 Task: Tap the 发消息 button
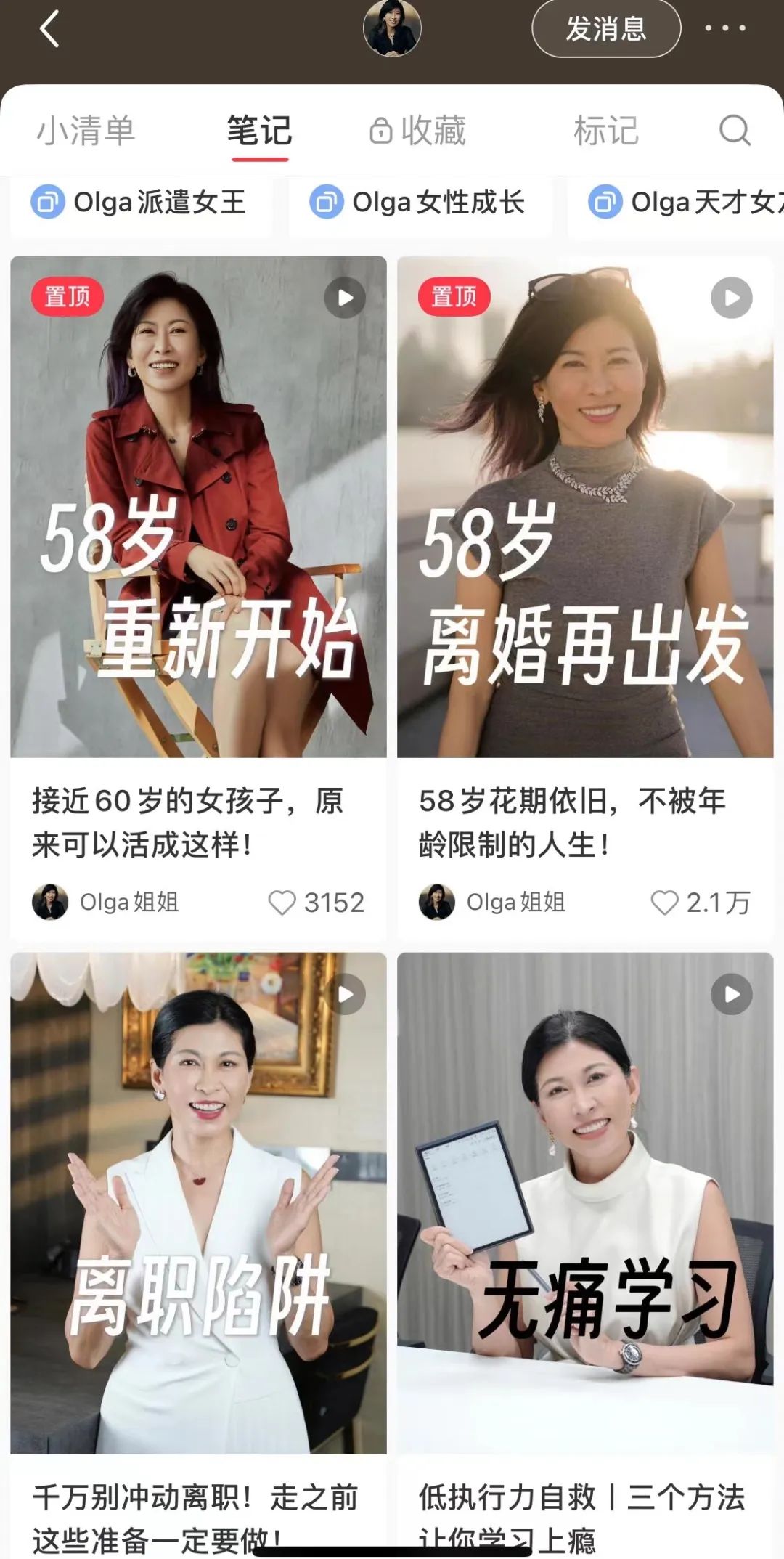(x=606, y=30)
